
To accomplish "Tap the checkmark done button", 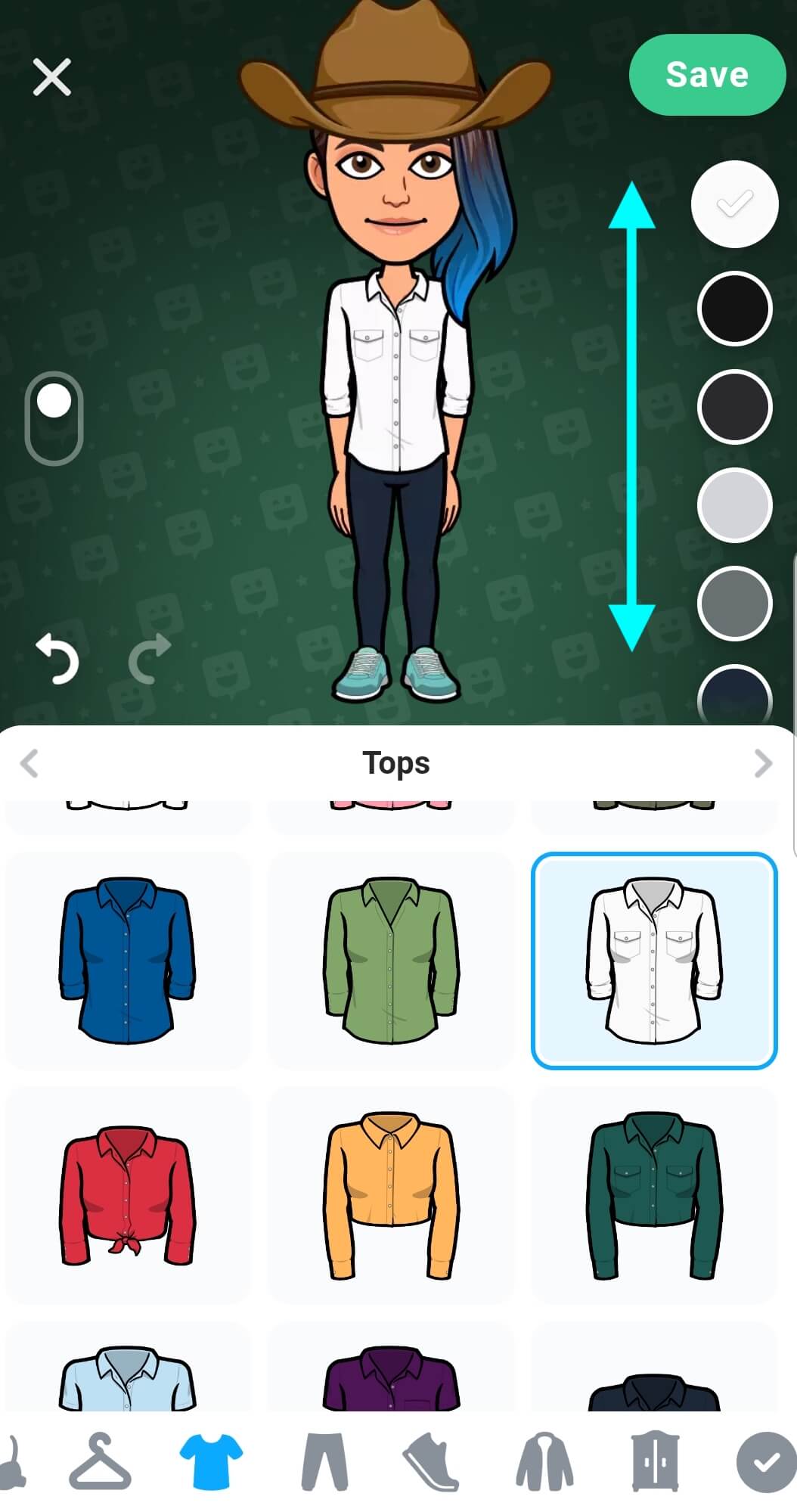I will click(x=764, y=1462).
